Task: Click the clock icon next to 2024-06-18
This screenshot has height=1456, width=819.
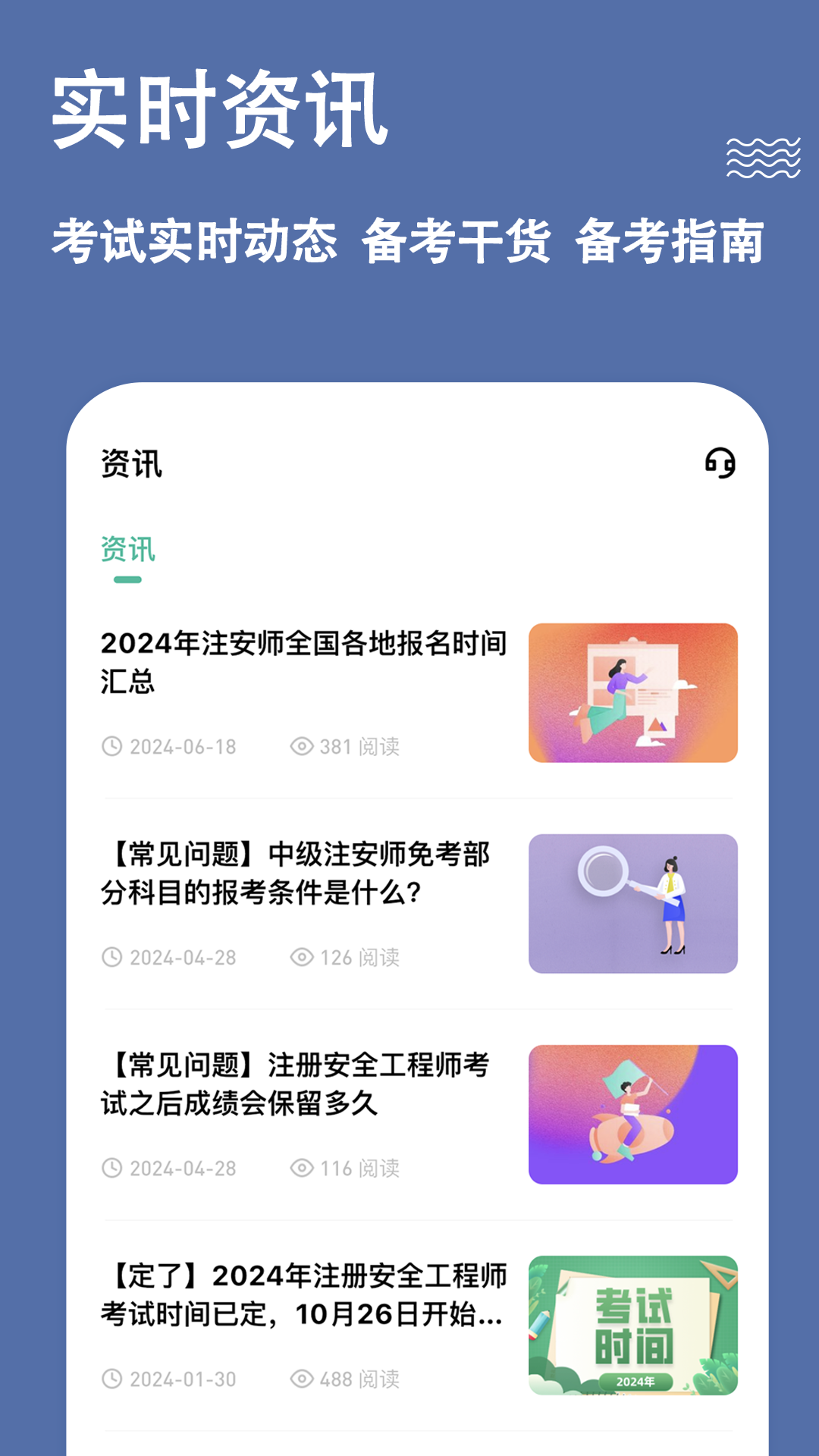Action: 114,746
